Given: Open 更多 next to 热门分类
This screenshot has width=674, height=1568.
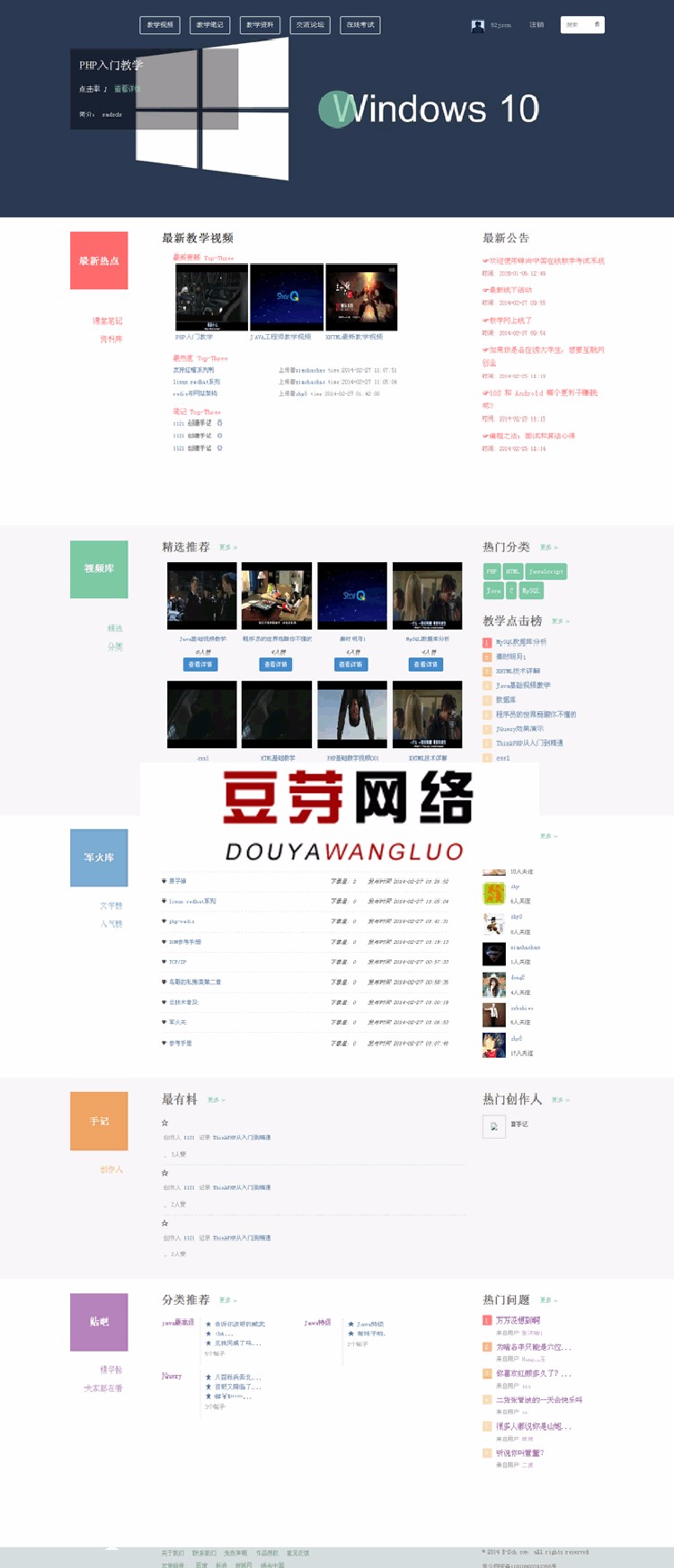Looking at the screenshot, I should tap(548, 548).
